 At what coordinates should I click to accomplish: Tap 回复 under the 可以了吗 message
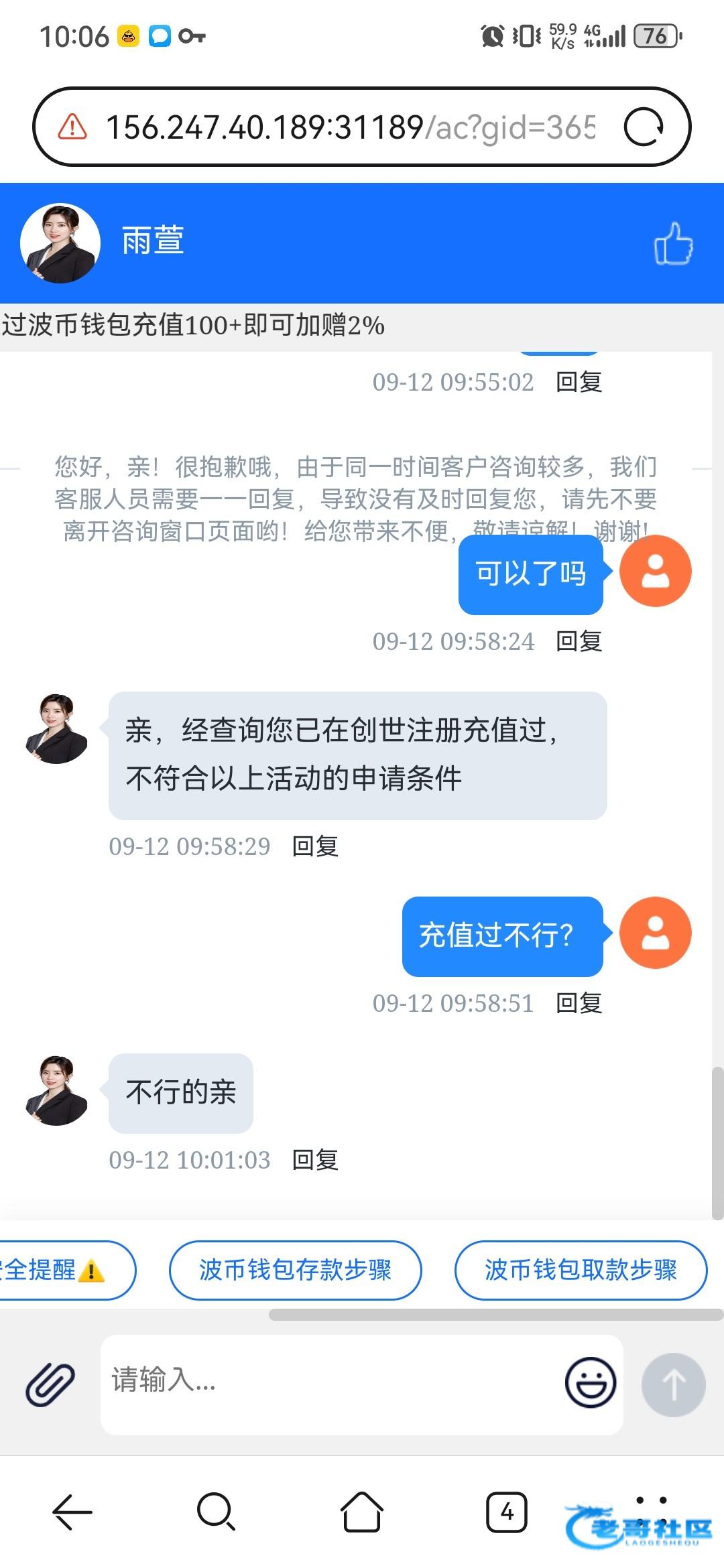(579, 641)
